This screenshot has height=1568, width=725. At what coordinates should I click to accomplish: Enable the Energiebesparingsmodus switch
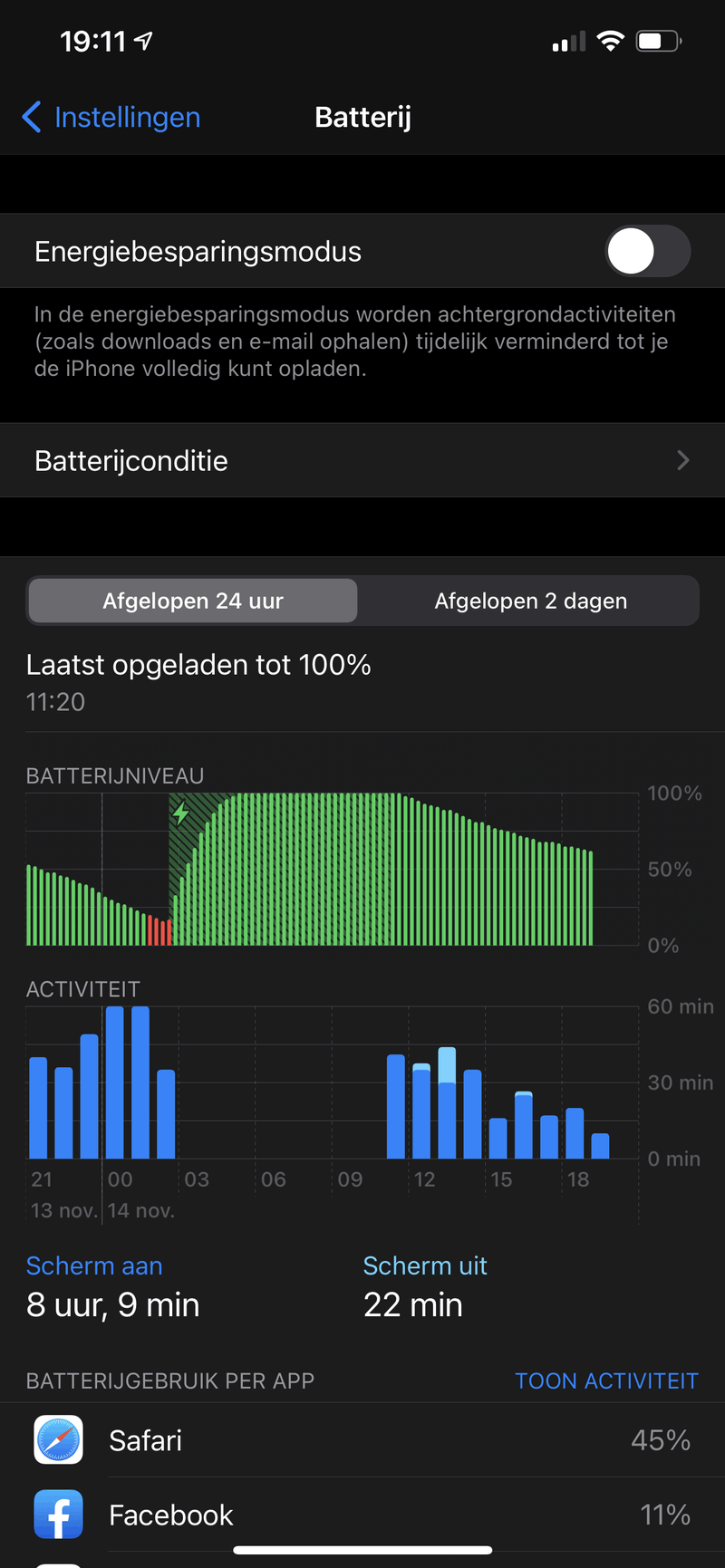[647, 251]
